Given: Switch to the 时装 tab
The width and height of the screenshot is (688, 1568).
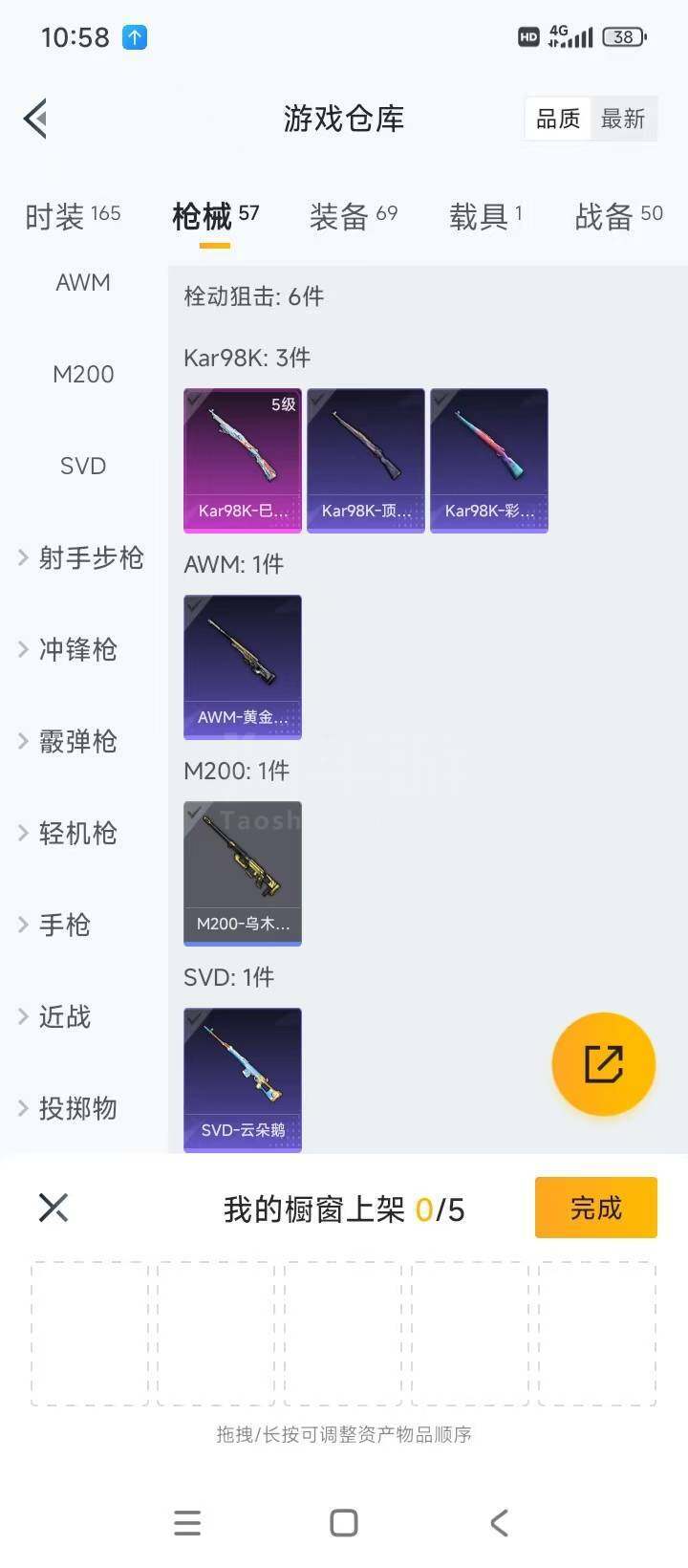Looking at the screenshot, I should (73, 216).
